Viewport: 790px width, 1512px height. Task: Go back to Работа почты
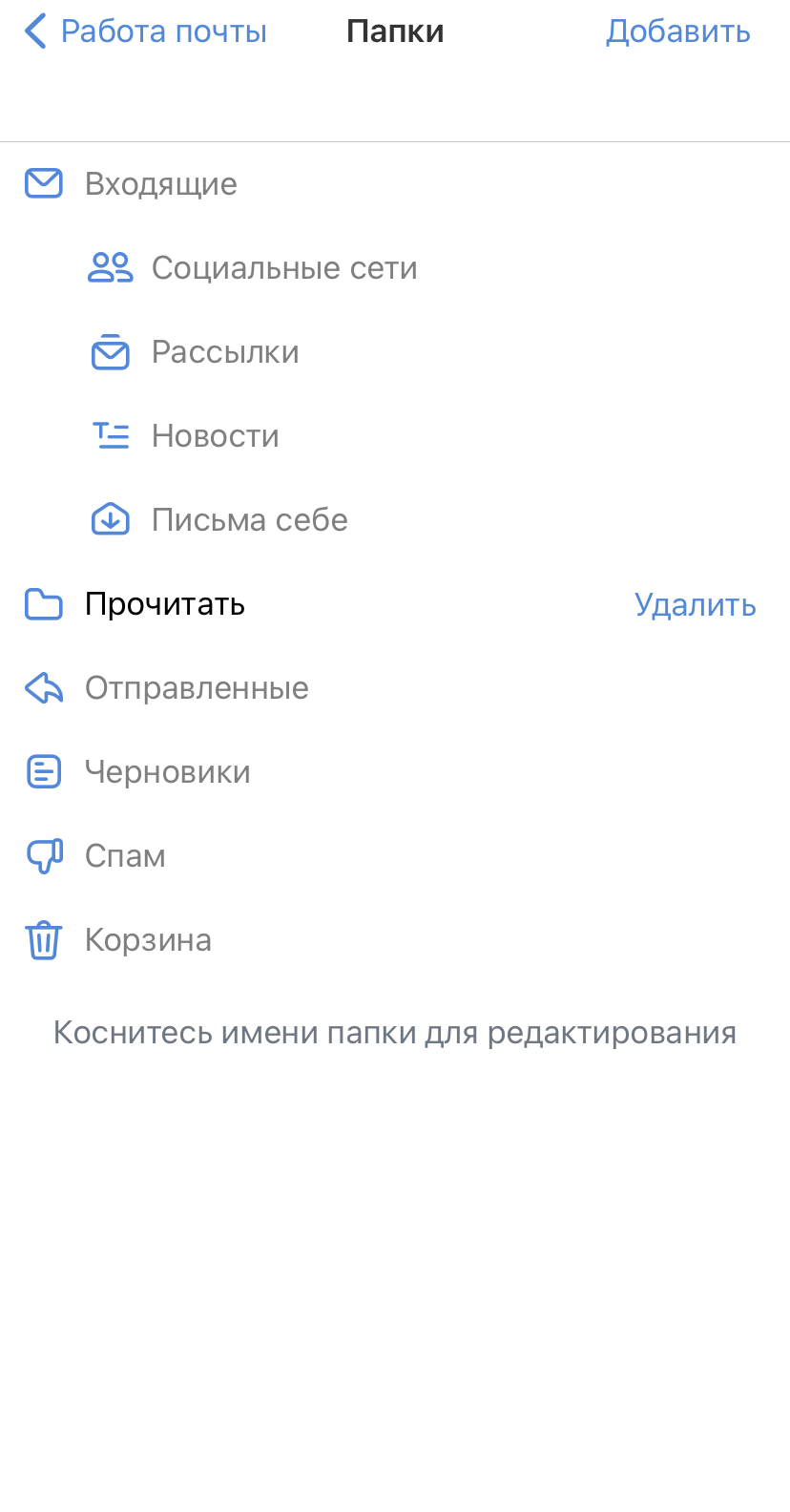click(146, 31)
